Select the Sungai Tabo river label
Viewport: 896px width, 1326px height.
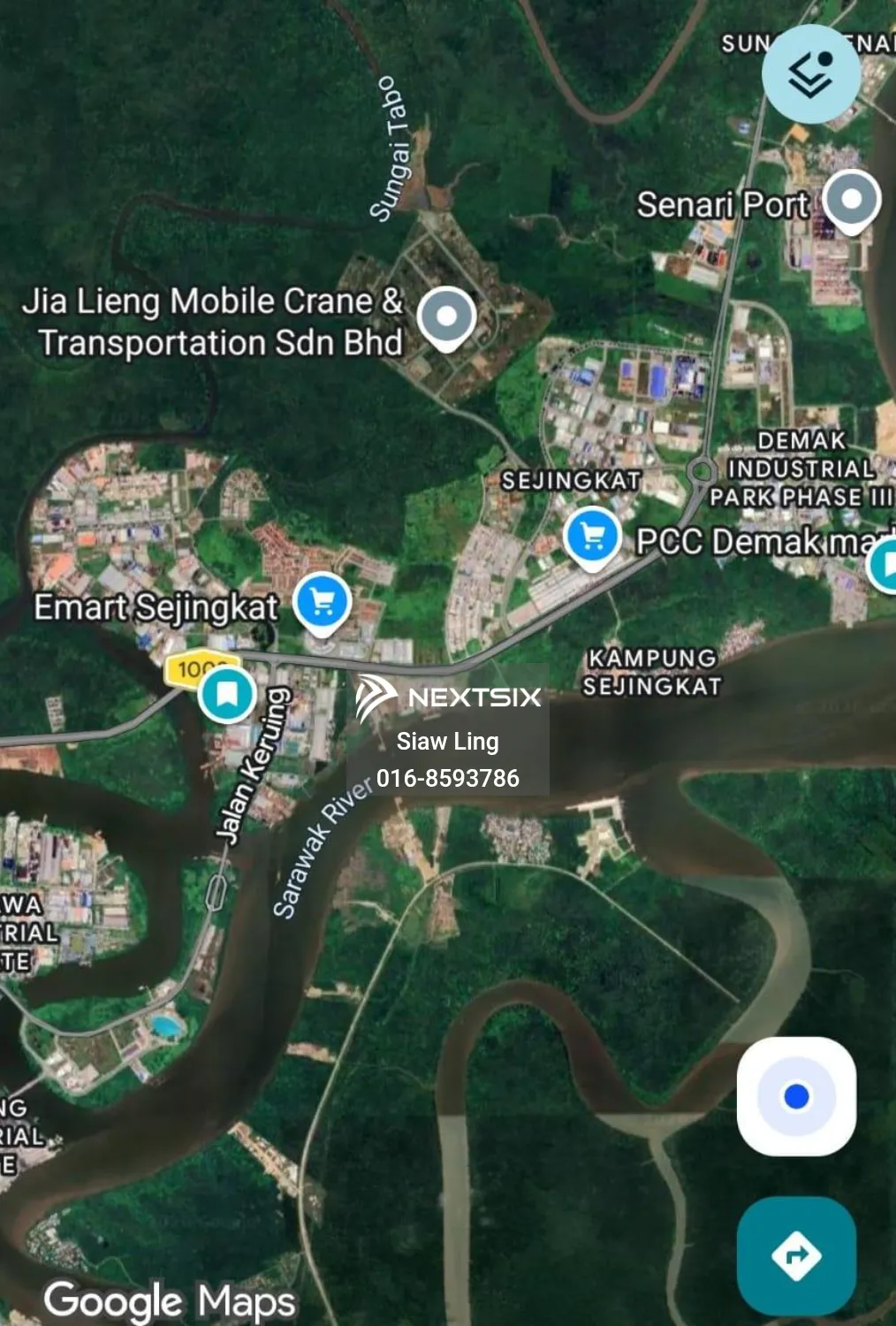pos(387,146)
